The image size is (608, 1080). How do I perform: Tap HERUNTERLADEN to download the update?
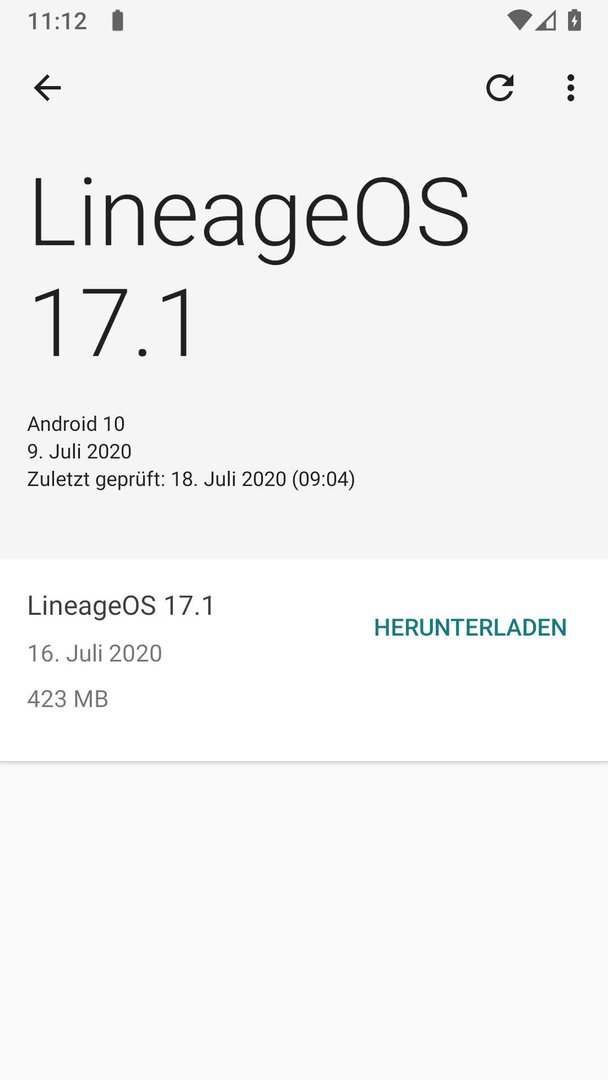pyautogui.click(x=470, y=627)
